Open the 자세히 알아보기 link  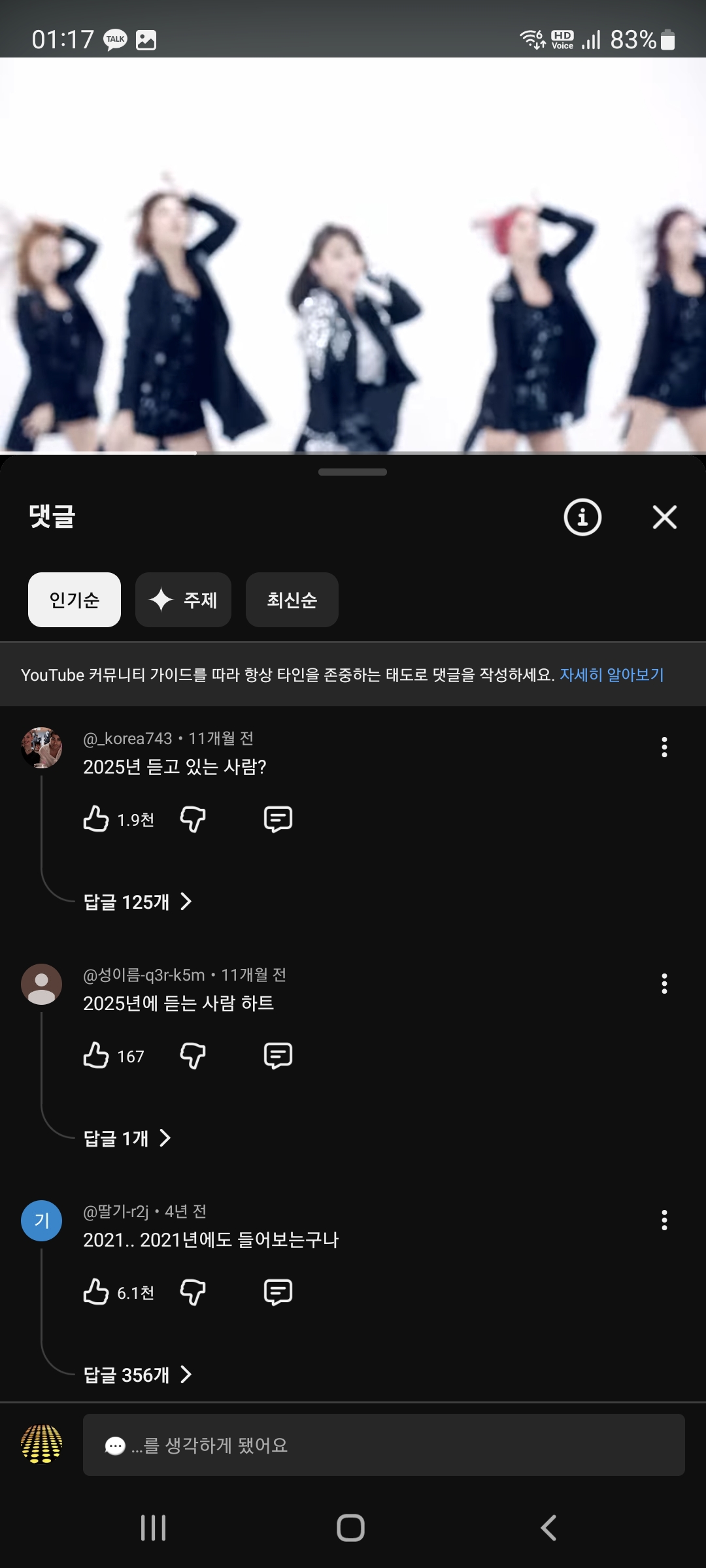[611, 675]
